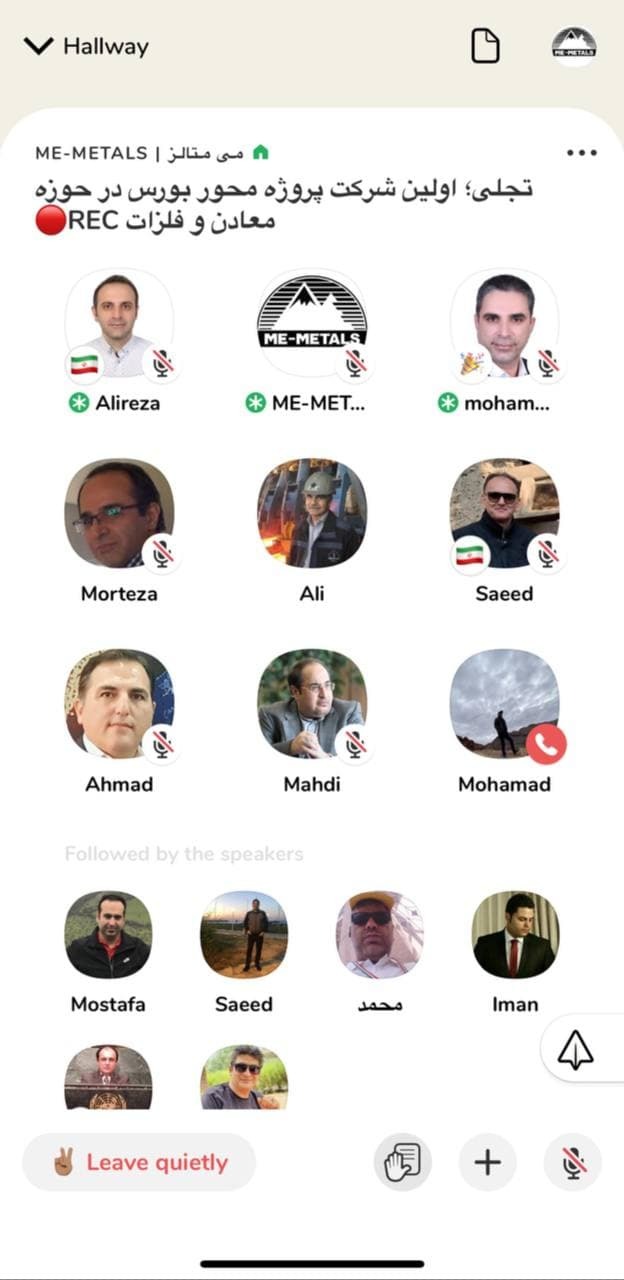Open the ME-METALS club link
The width and height of the screenshot is (624, 1280).
pos(150,153)
